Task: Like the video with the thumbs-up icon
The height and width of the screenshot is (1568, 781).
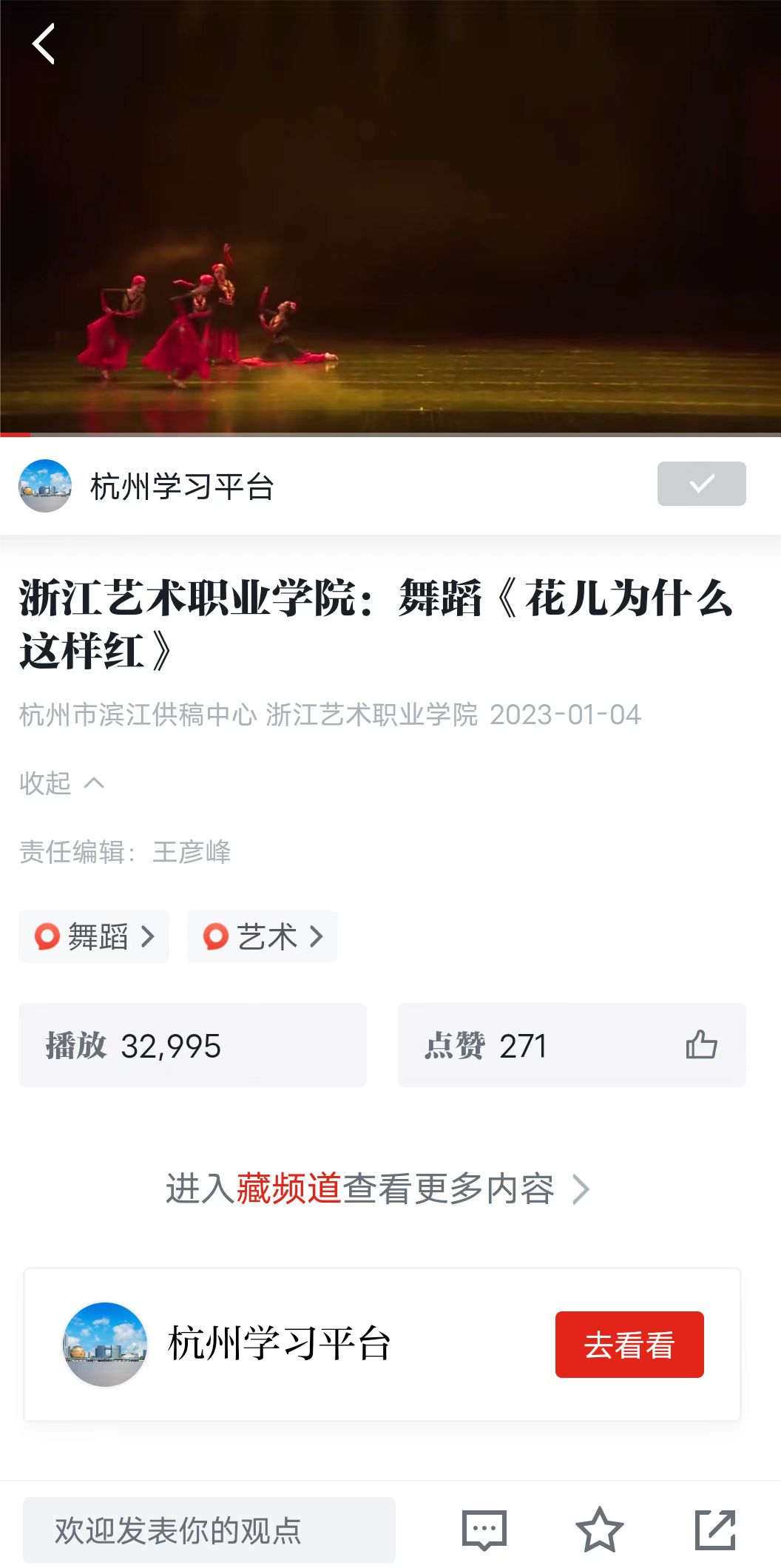Action: (x=701, y=1045)
